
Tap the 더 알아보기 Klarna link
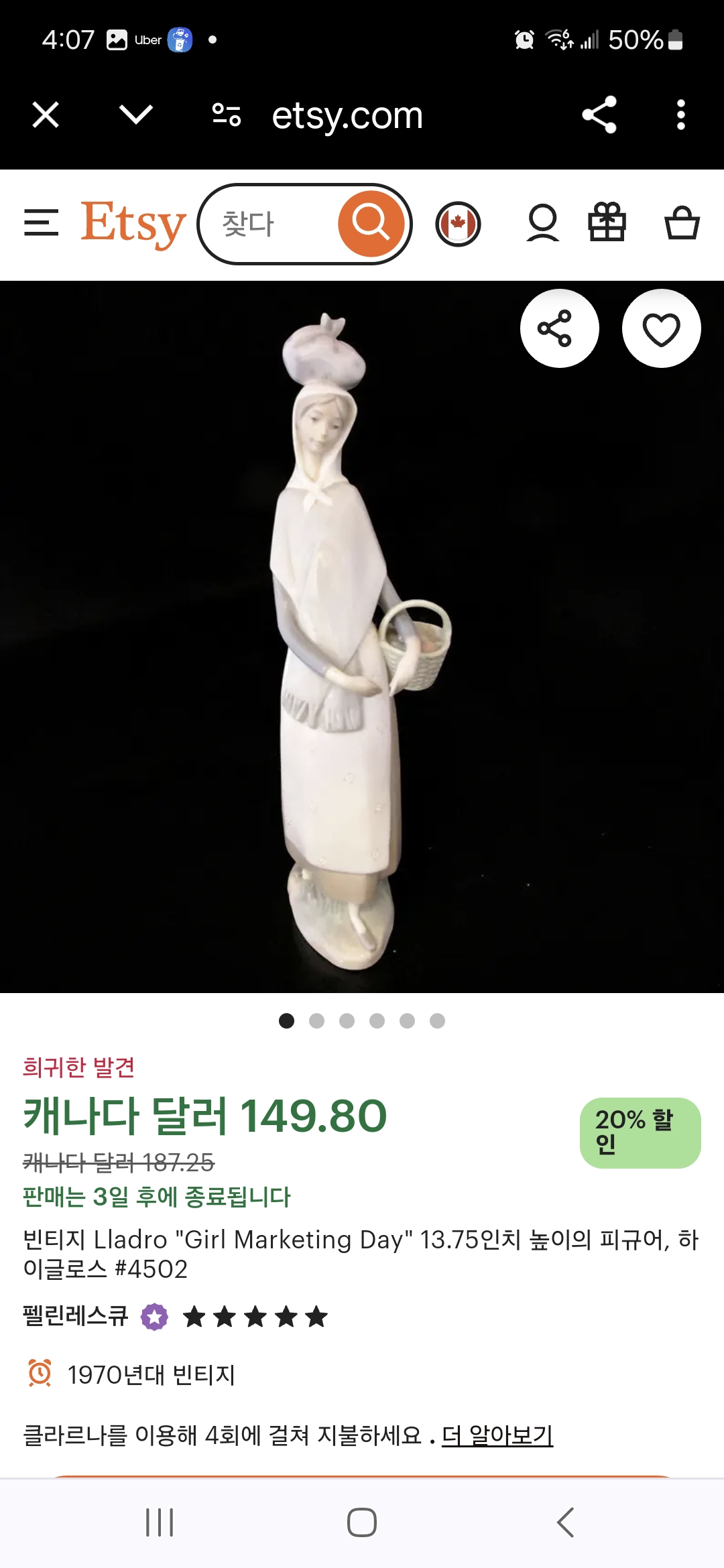coord(497,1435)
